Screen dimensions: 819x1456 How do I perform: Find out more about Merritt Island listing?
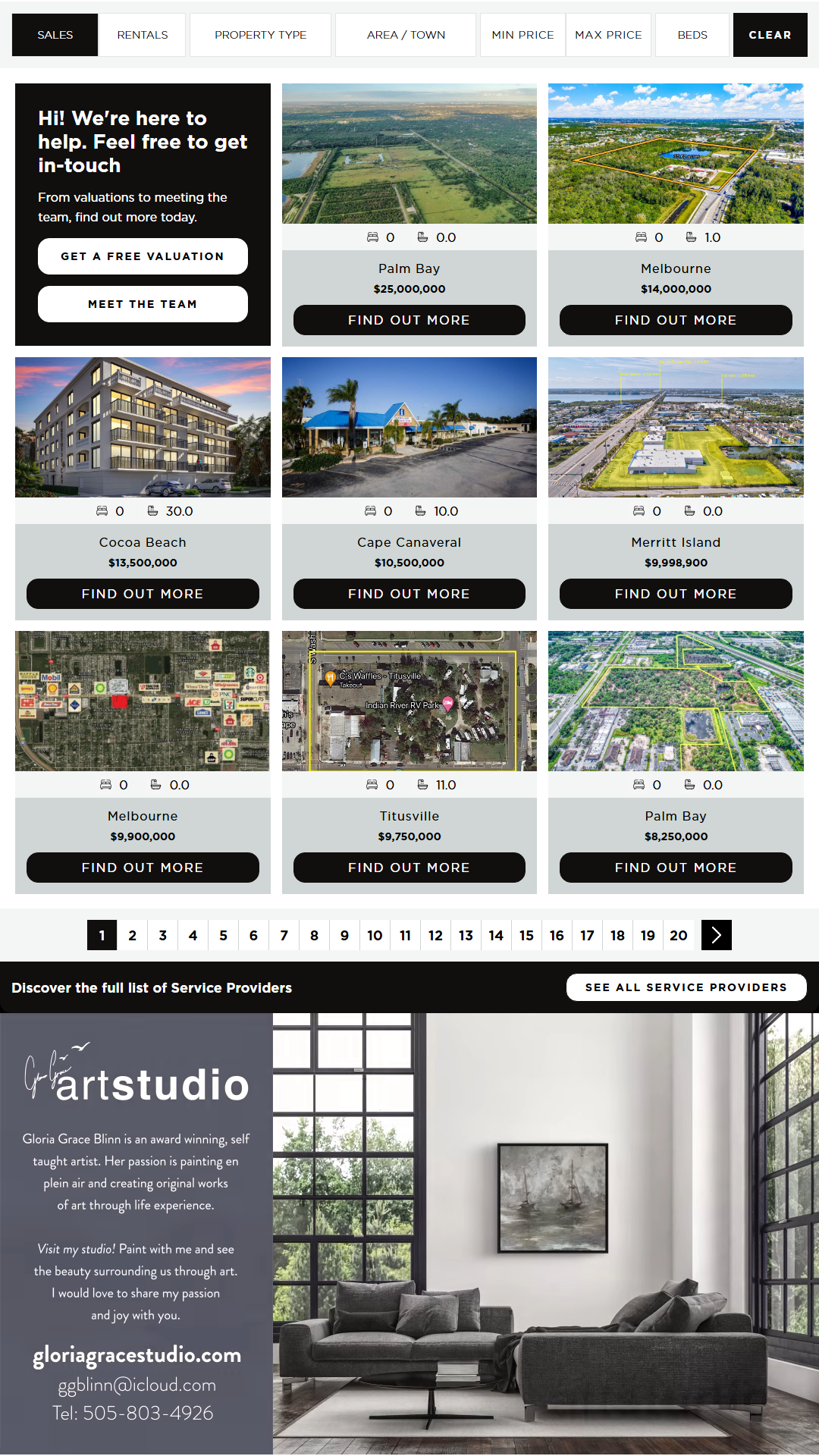coord(676,594)
